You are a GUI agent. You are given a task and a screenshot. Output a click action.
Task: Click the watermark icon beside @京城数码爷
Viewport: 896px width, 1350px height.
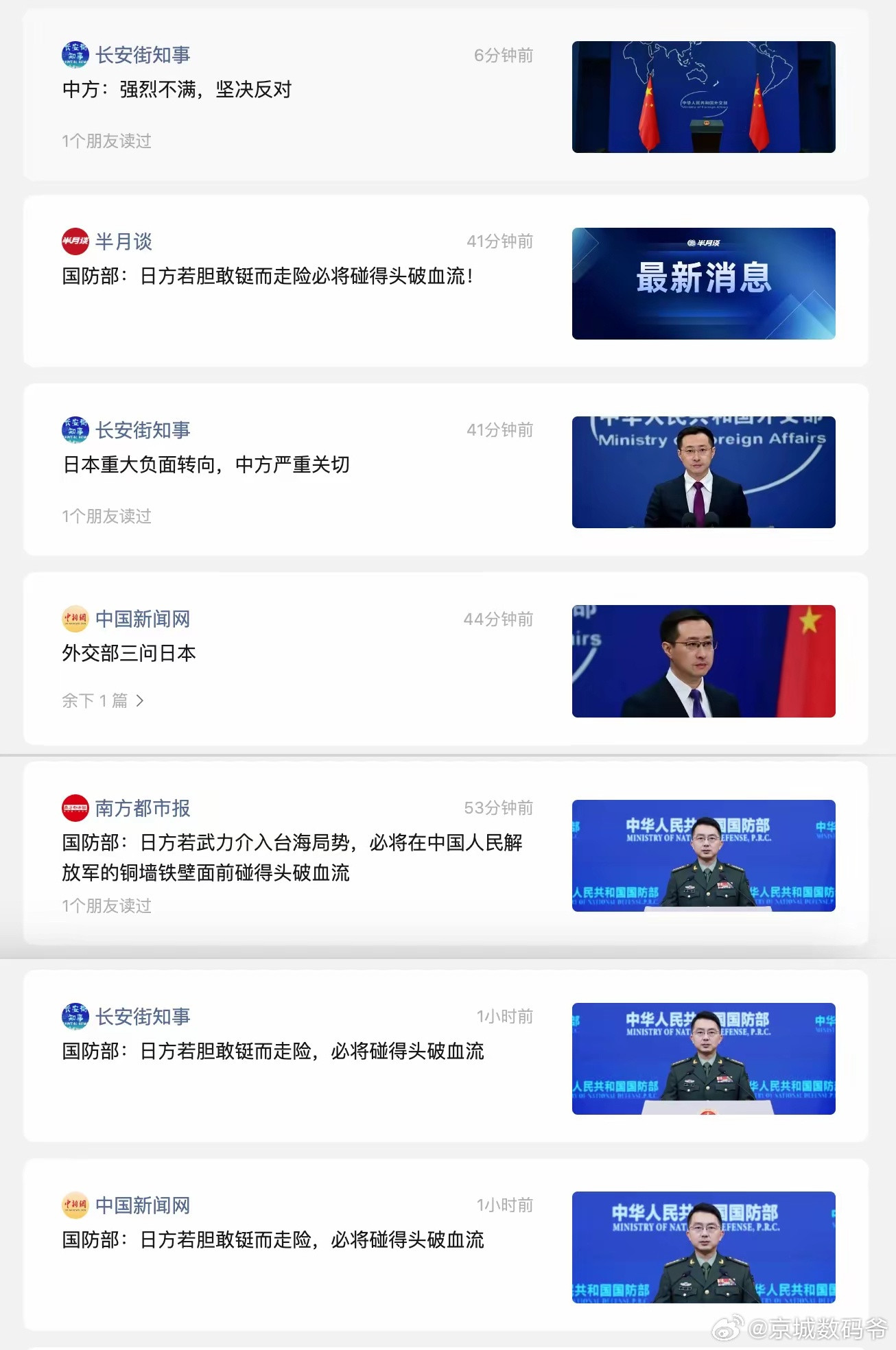pos(727,1328)
